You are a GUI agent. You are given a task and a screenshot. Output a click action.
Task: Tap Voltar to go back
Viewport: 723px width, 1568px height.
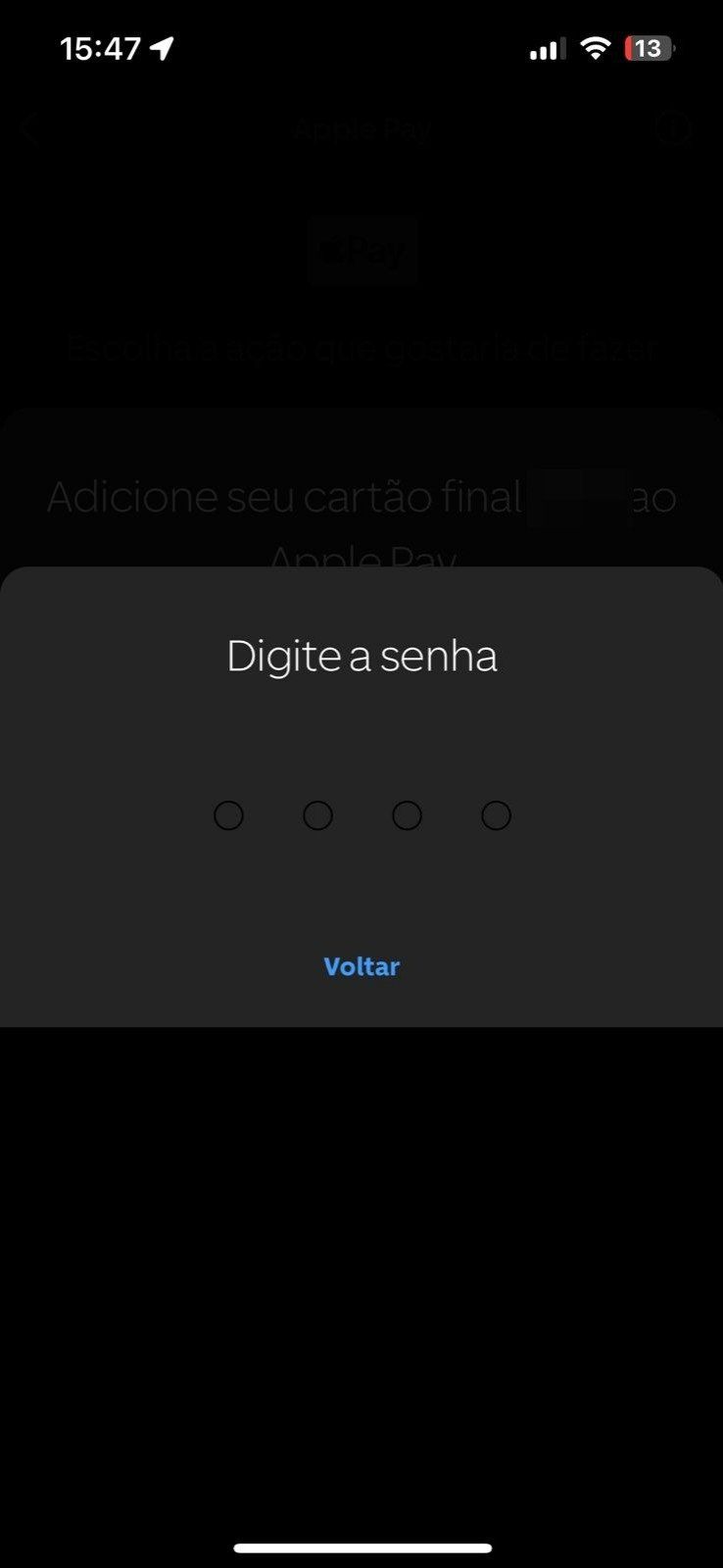tap(361, 966)
